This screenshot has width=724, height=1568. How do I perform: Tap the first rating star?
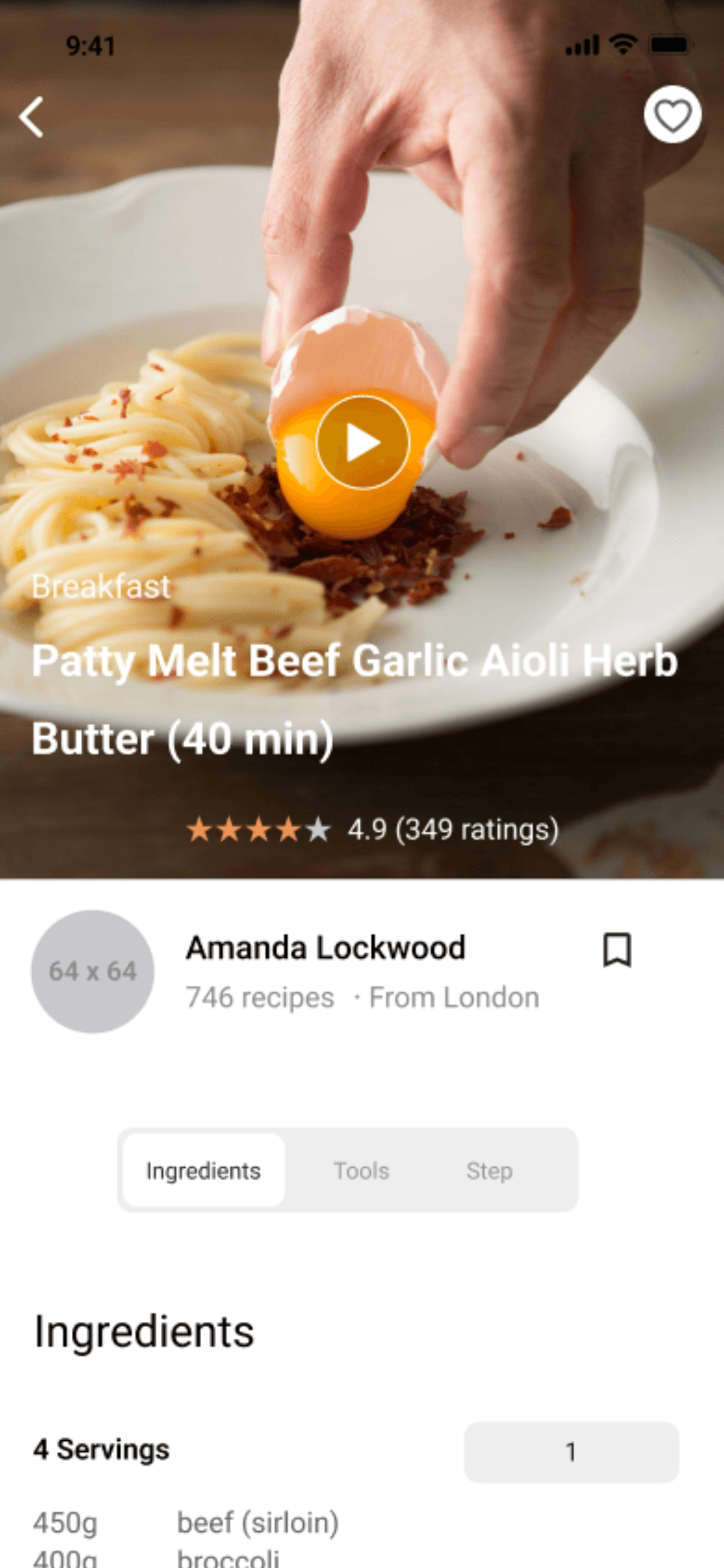(200, 829)
